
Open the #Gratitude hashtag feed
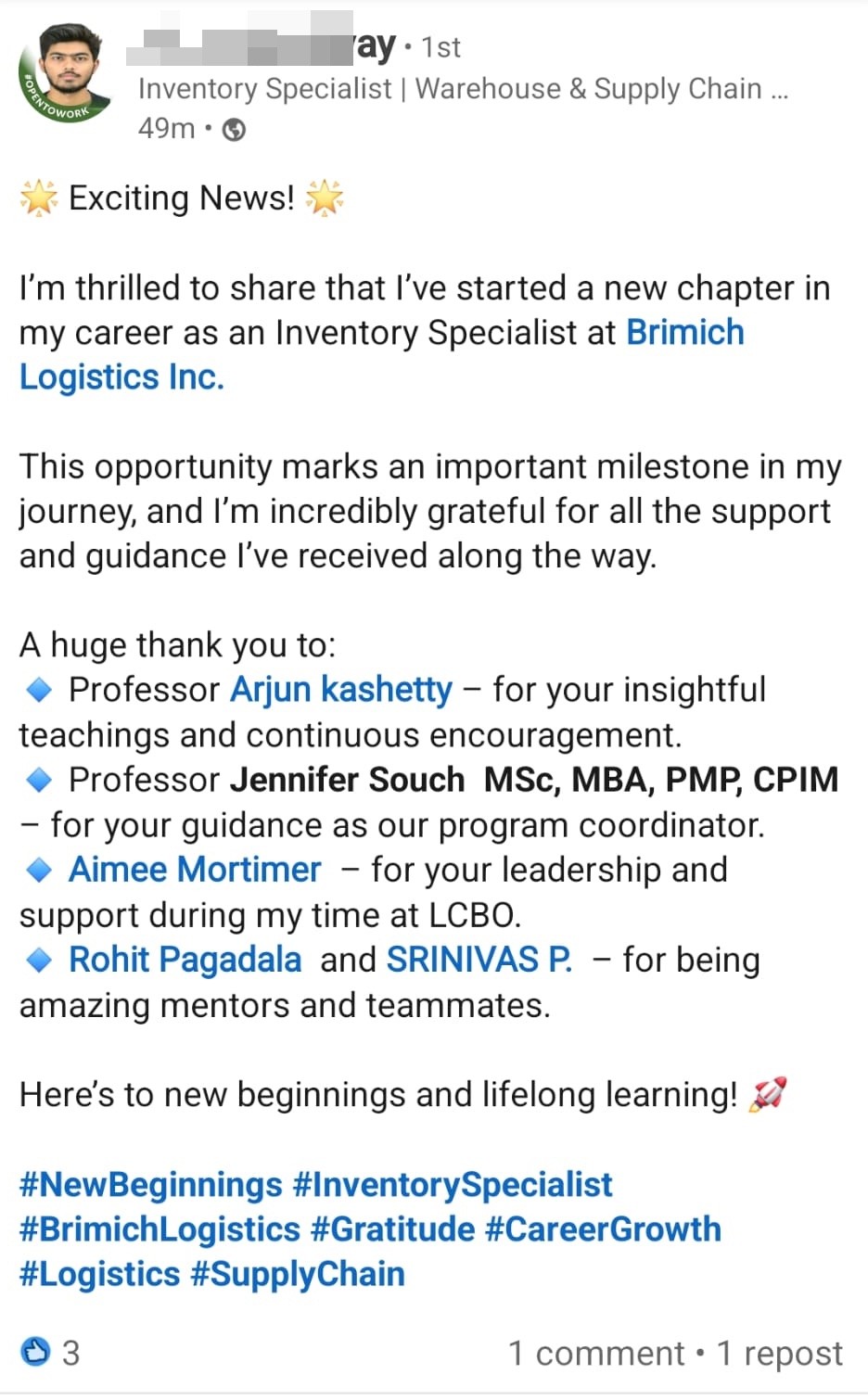[392, 1228]
